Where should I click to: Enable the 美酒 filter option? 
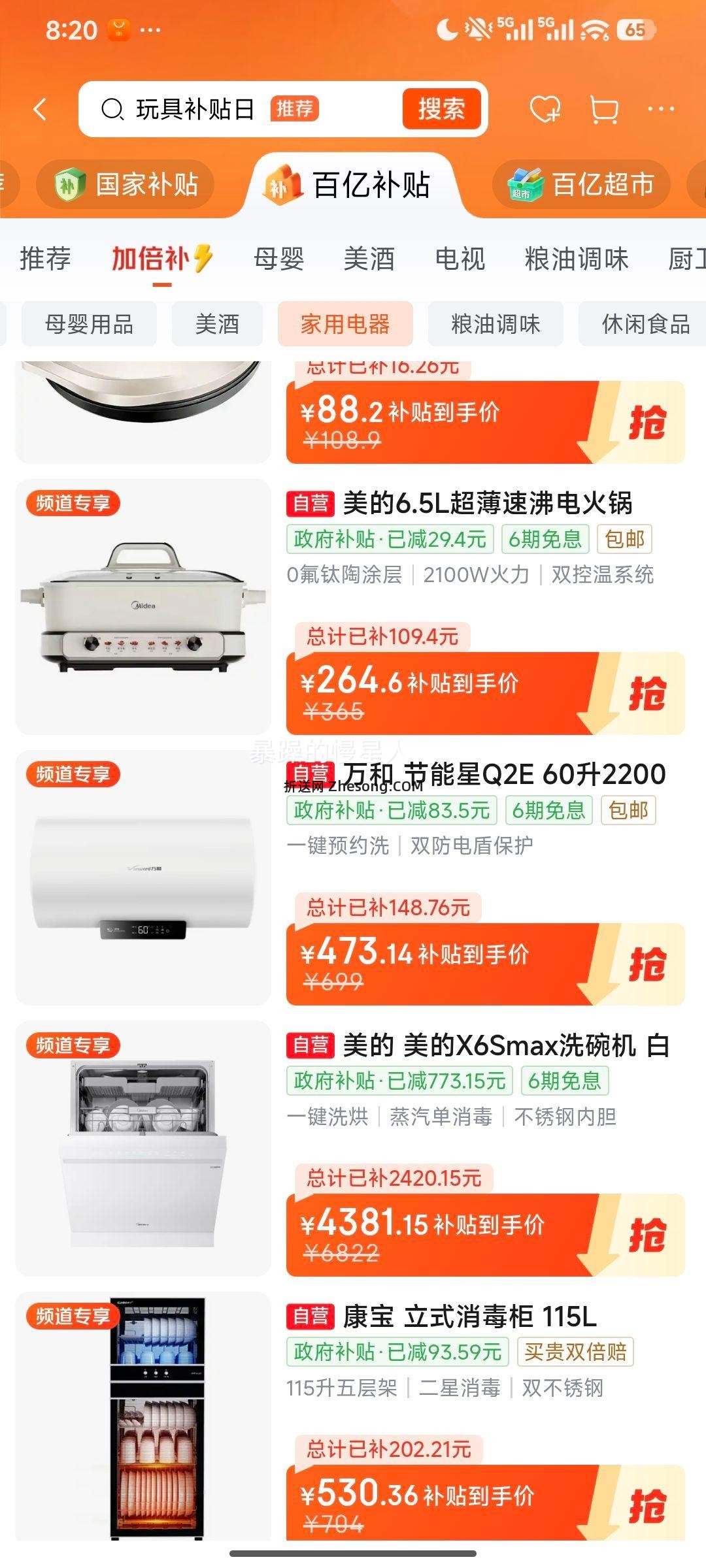click(216, 325)
